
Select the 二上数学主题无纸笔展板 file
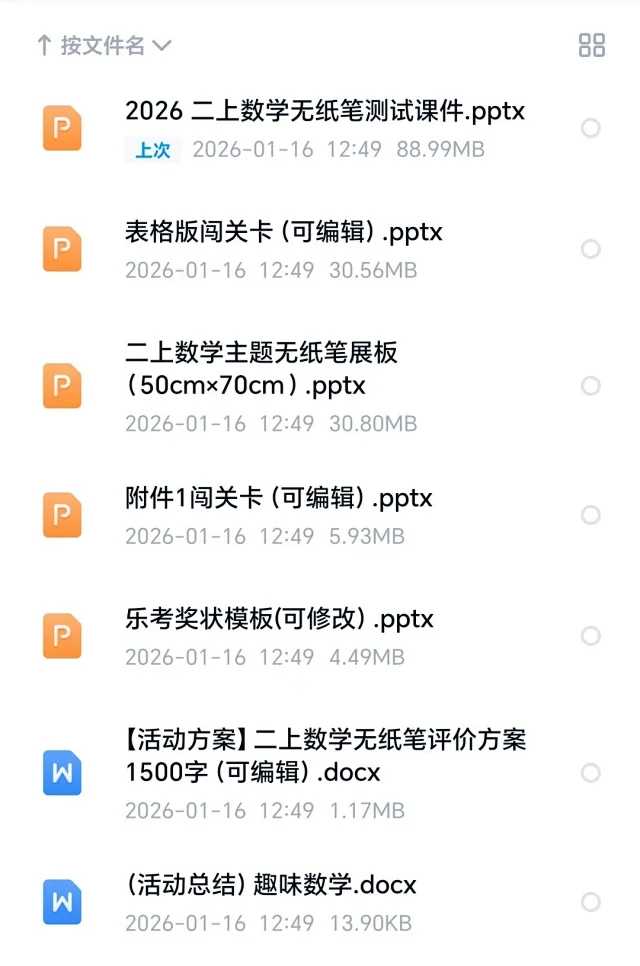[x=591, y=386]
